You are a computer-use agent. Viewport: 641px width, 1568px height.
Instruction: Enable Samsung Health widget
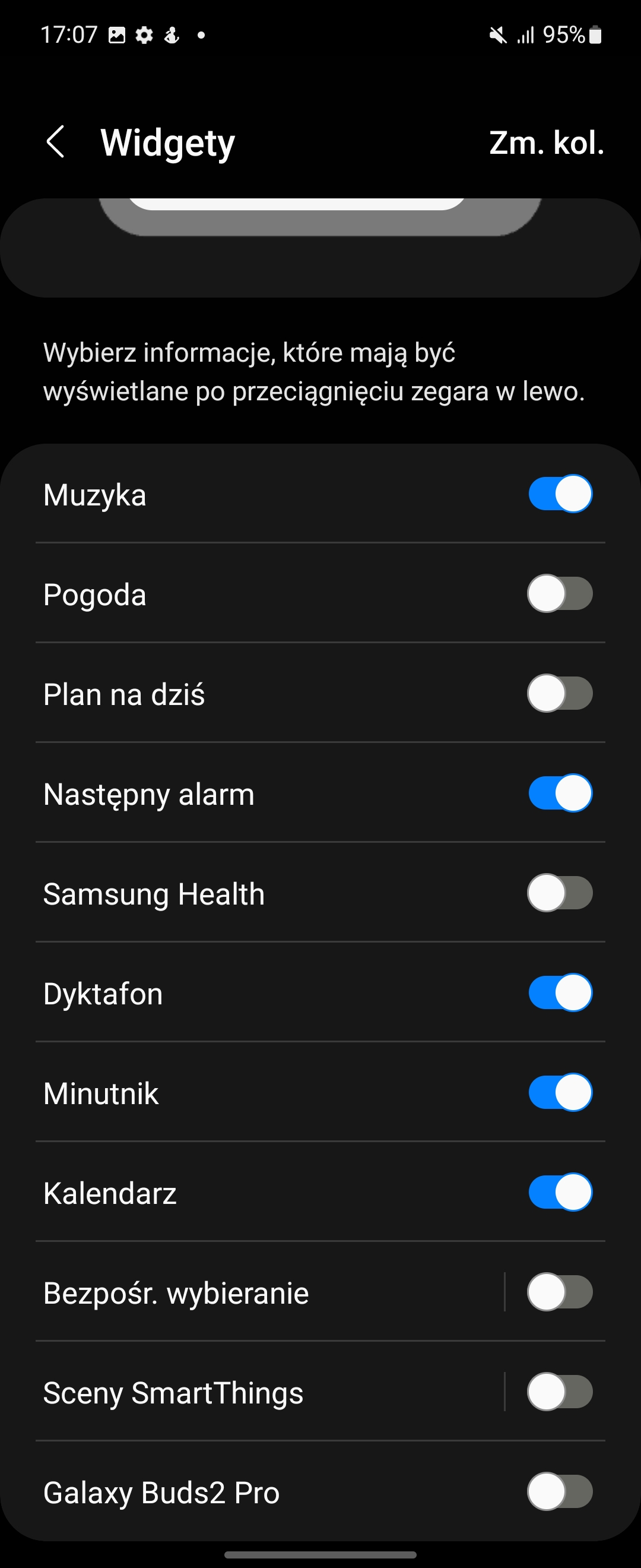point(560,893)
